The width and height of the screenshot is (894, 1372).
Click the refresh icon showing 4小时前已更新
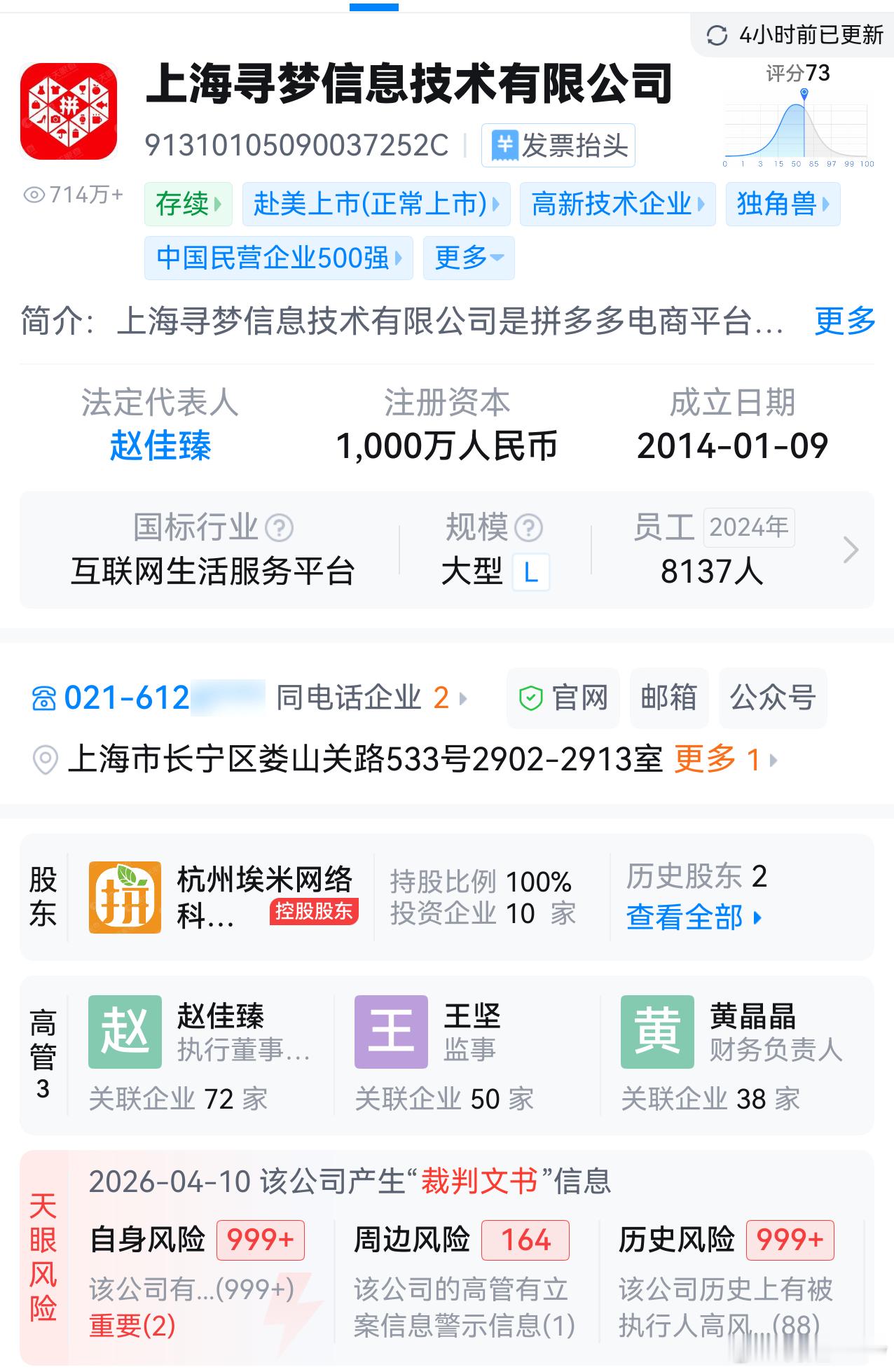click(716, 34)
